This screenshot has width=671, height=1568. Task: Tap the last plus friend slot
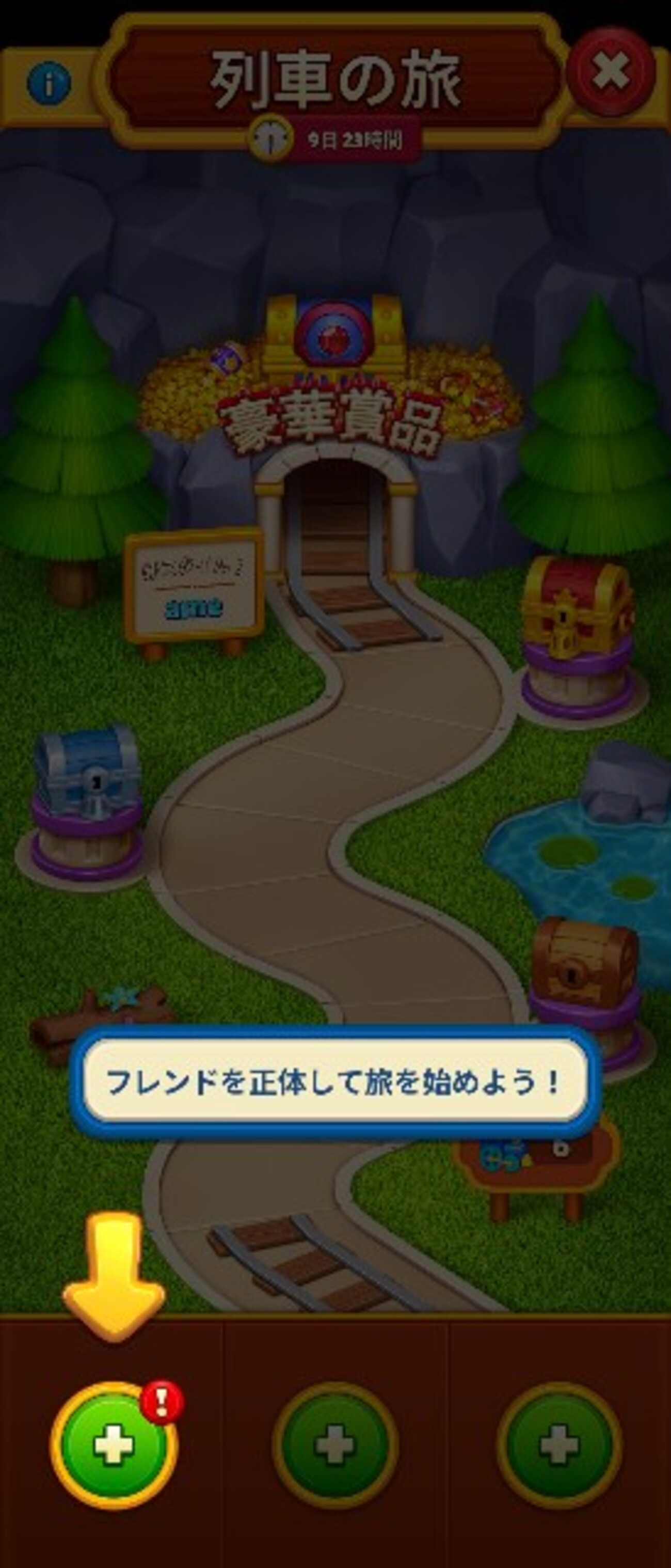click(x=558, y=1446)
